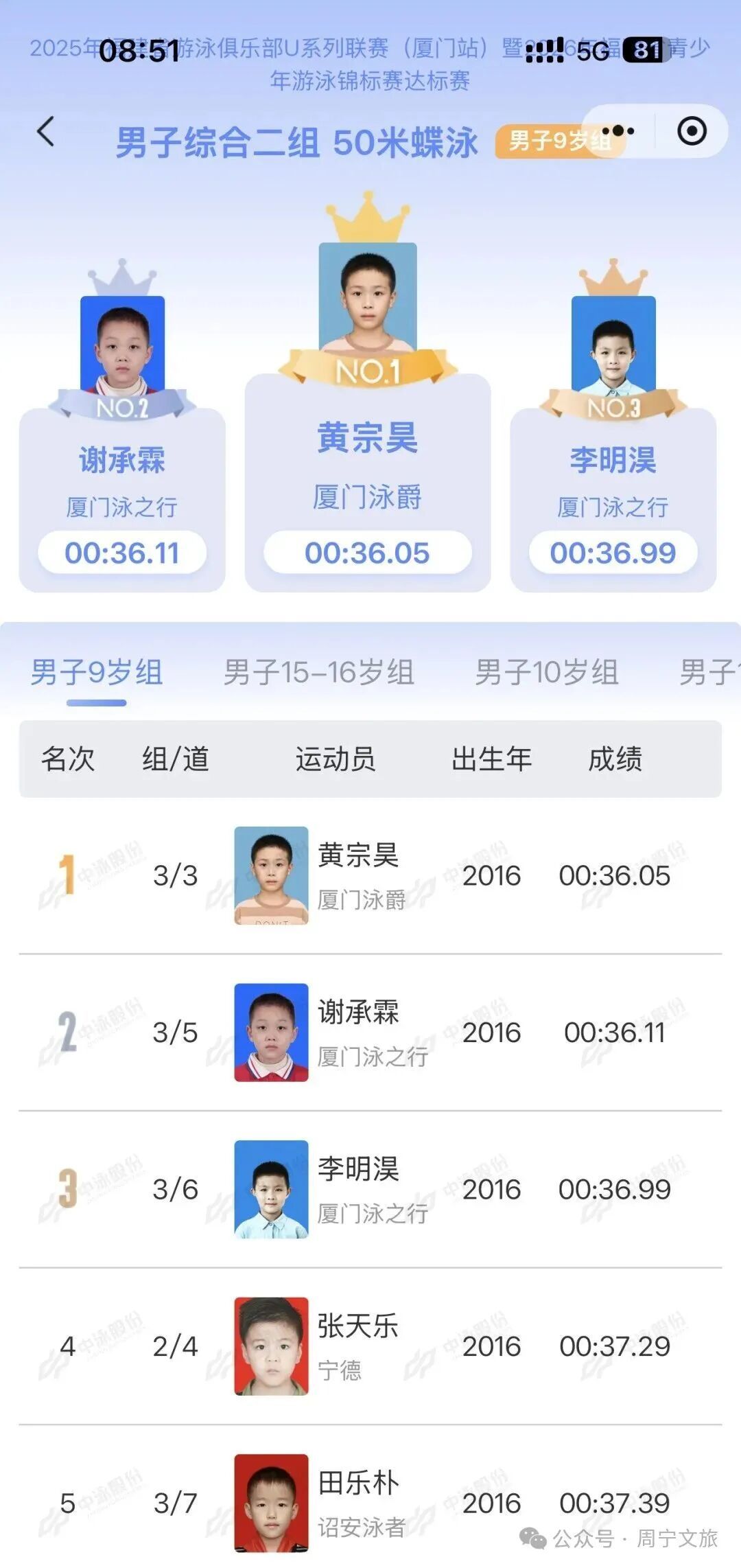741x1568 pixels.
Task: Open the mini program three-dot menu
Action: [x=620, y=130]
